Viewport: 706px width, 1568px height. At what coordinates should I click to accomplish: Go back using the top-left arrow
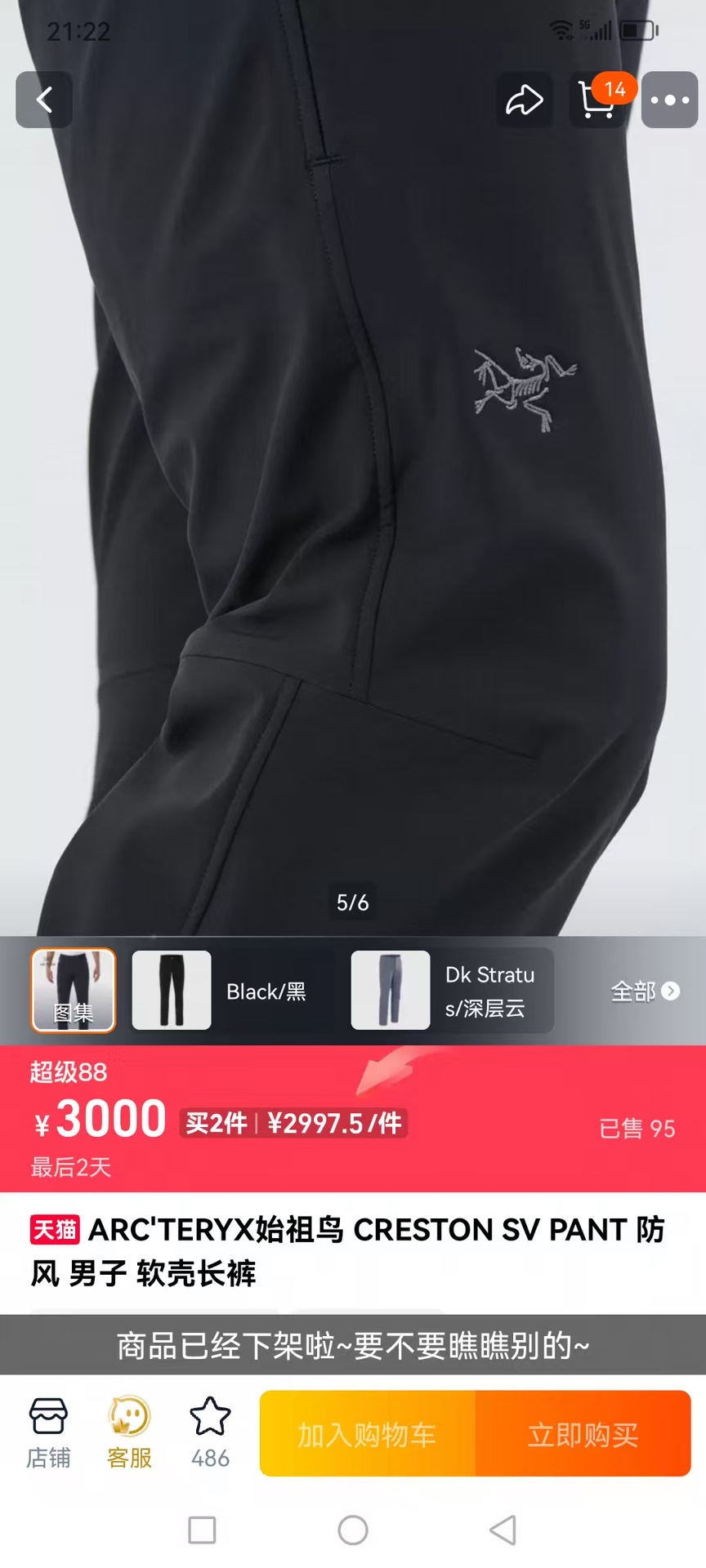[x=44, y=100]
